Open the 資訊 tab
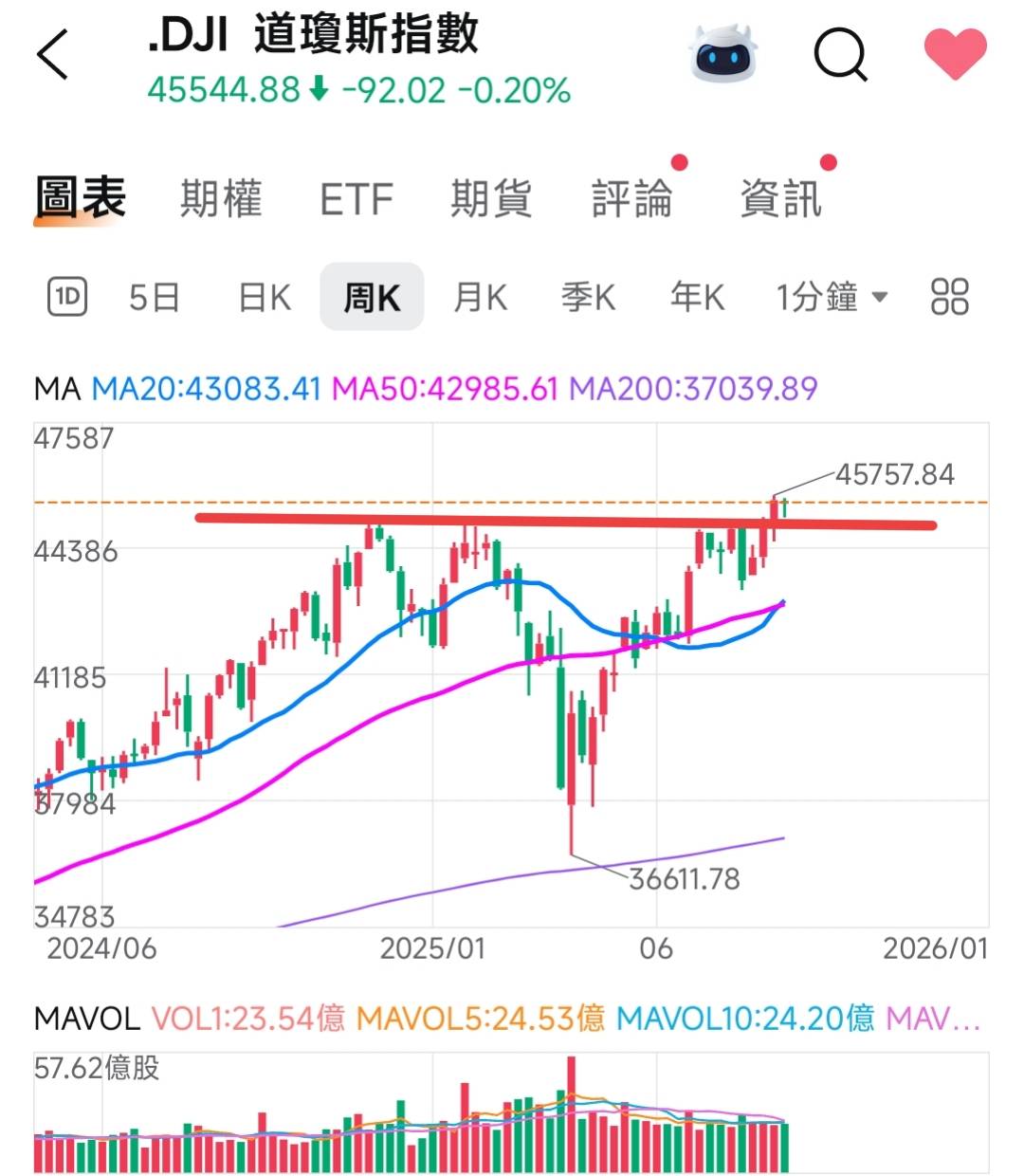The width and height of the screenshot is (1024, 1176). [x=779, y=199]
